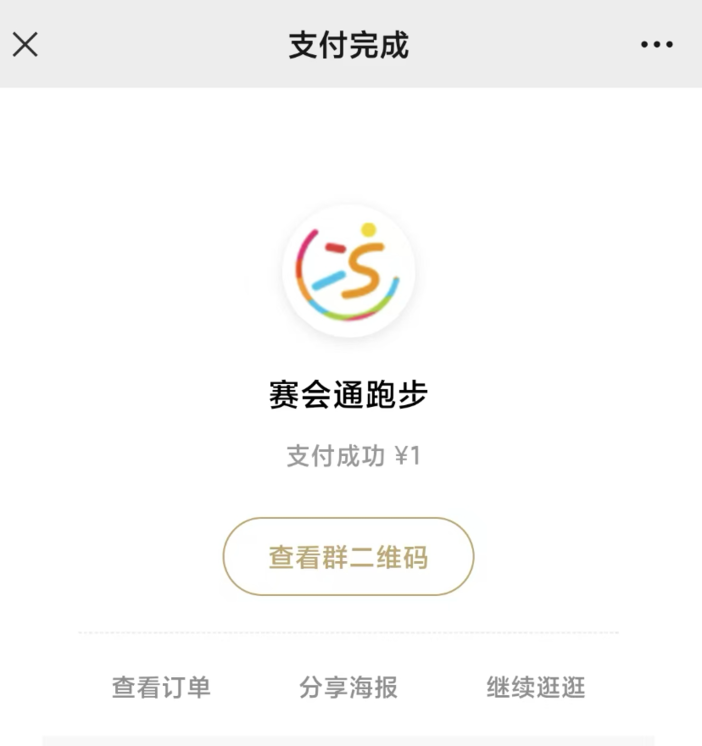
Task: Choose 继续逛逛 to keep browsing
Action: coord(536,688)
